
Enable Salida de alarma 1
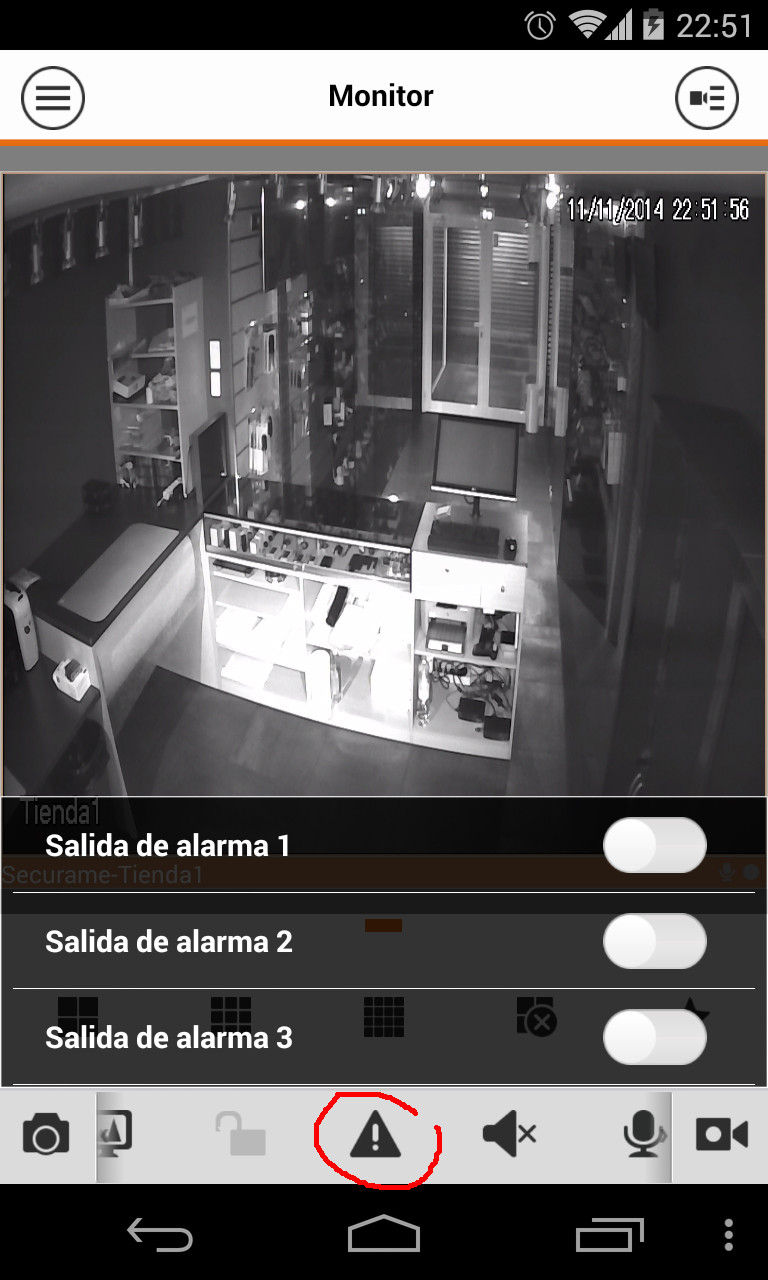pyautogui.click(x=654, y=845)
